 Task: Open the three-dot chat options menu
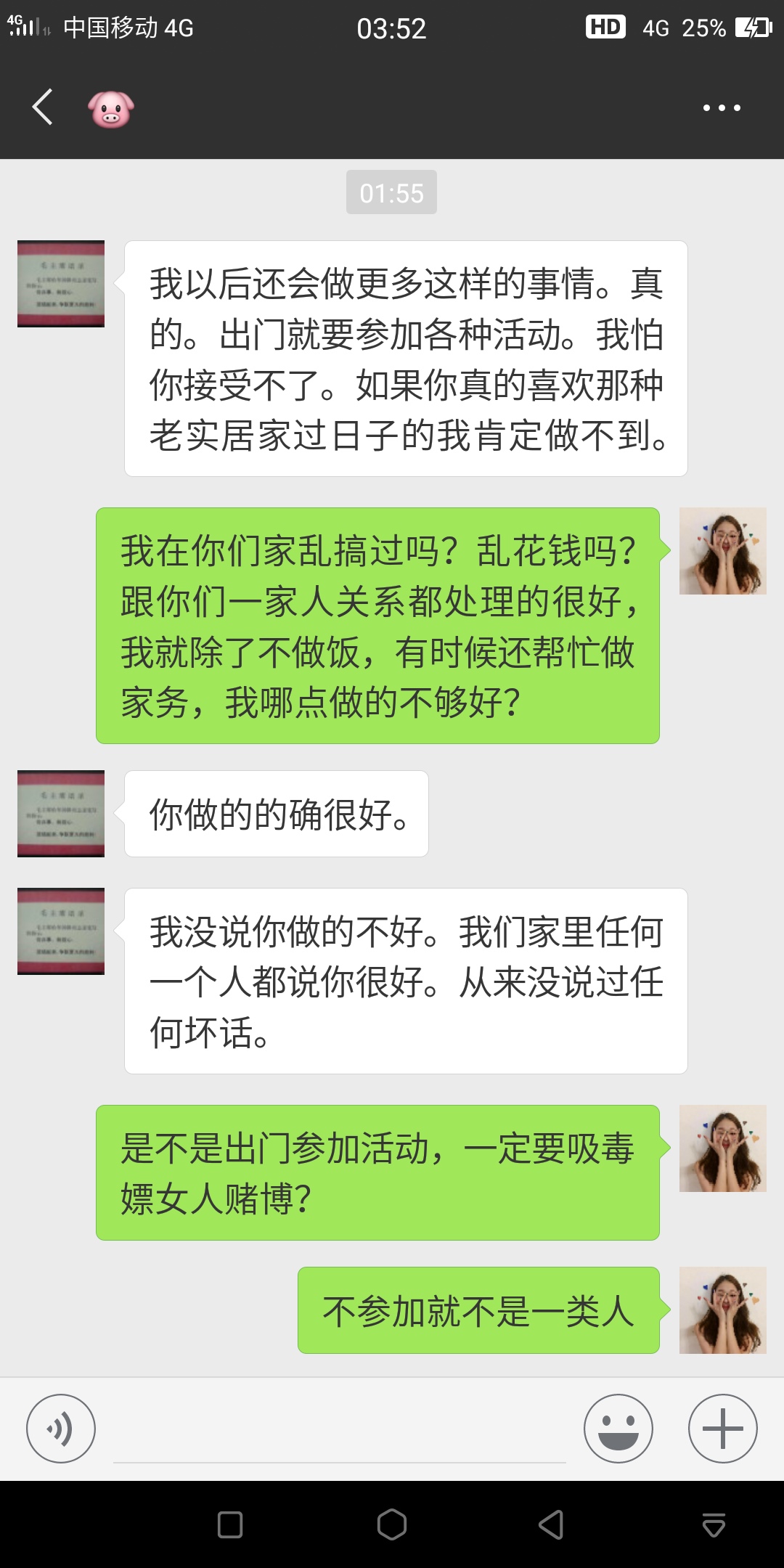click(722, 108)
